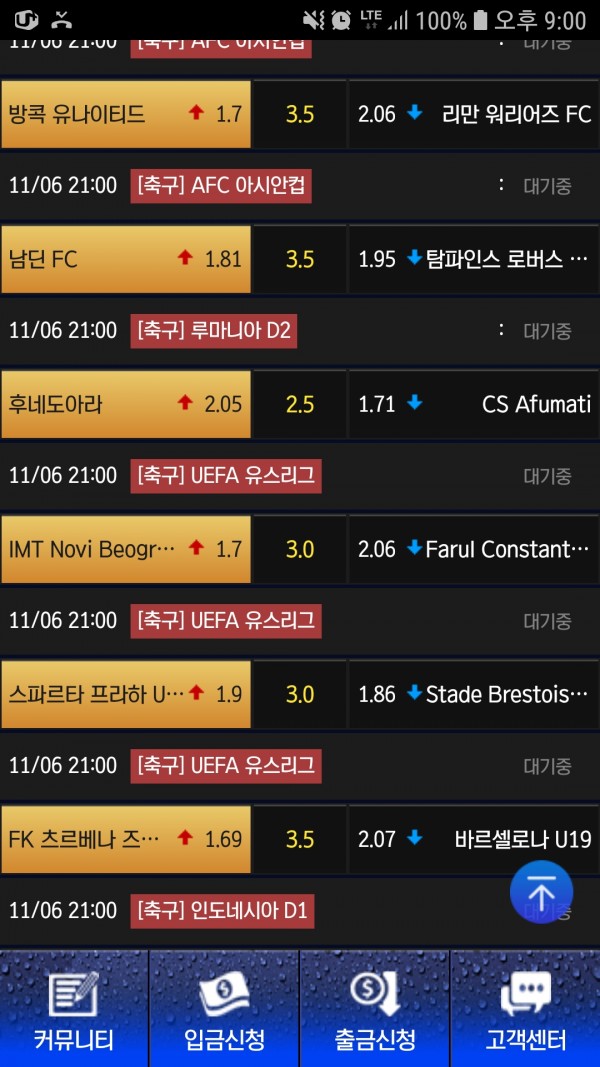This screenshot has height=1067, width=600.
Task: Choose CS Afumati at 1.71
Action: [x=473, y=404]
